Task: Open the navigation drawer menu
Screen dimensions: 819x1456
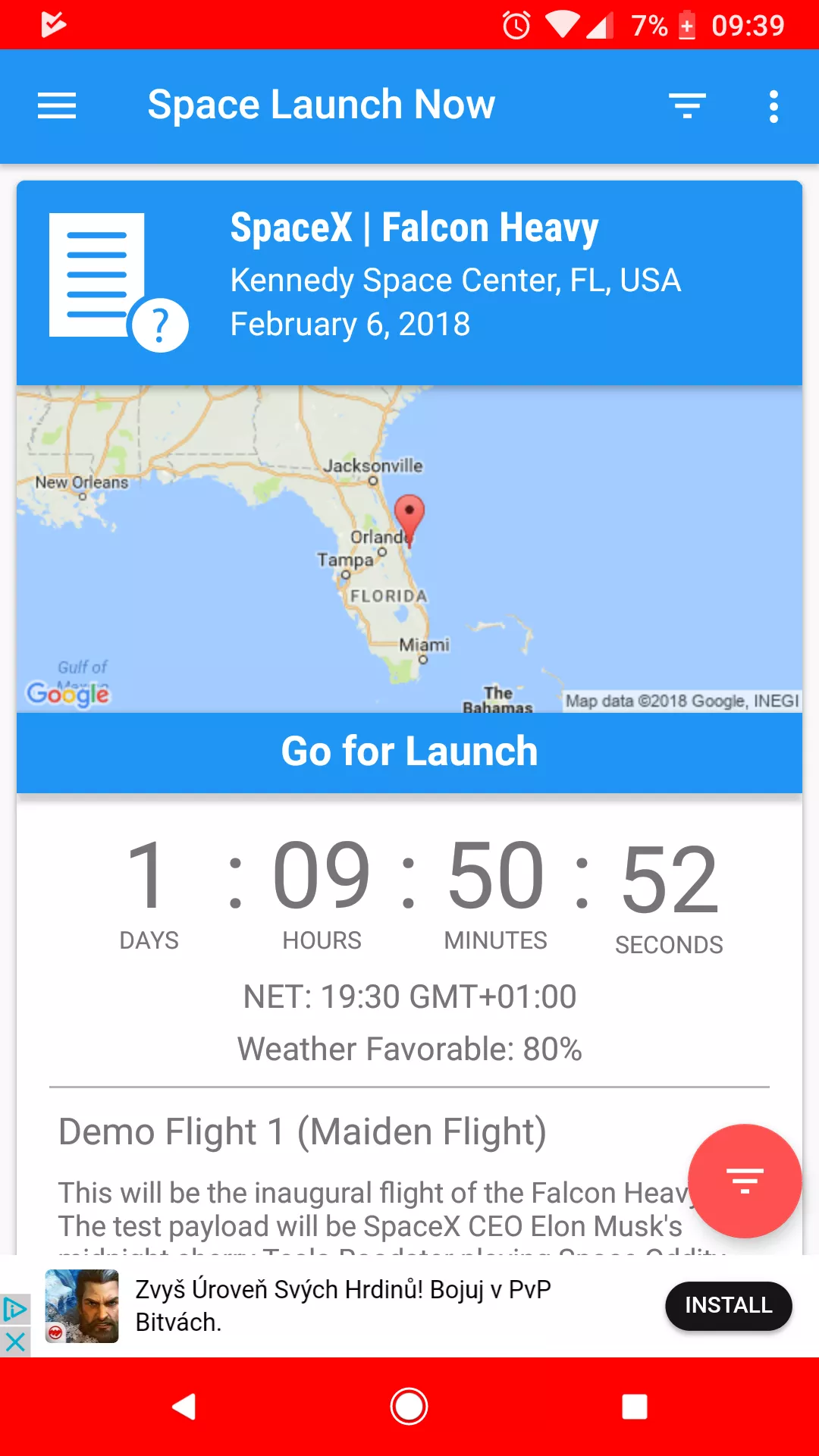Action: tap(57, 106)
